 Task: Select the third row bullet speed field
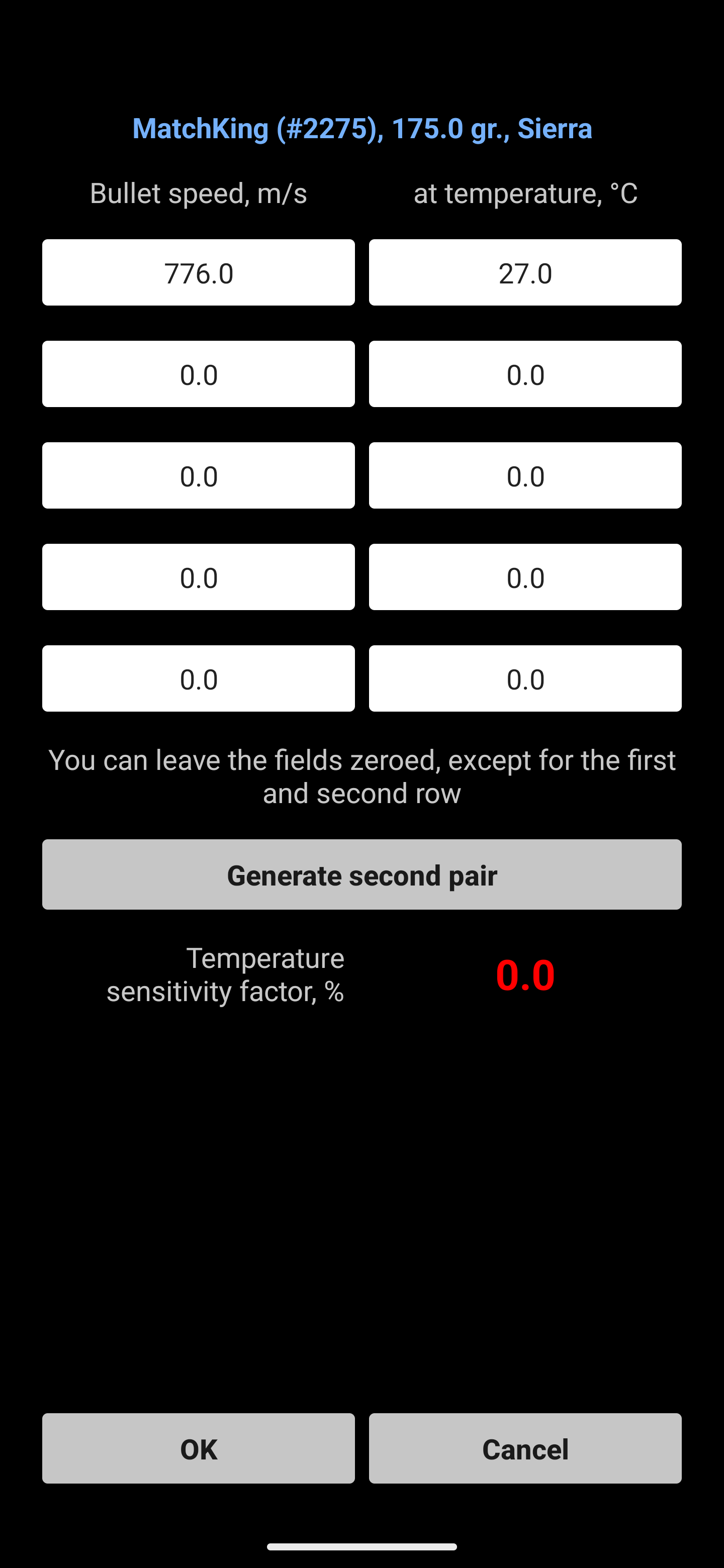(199, 475)
